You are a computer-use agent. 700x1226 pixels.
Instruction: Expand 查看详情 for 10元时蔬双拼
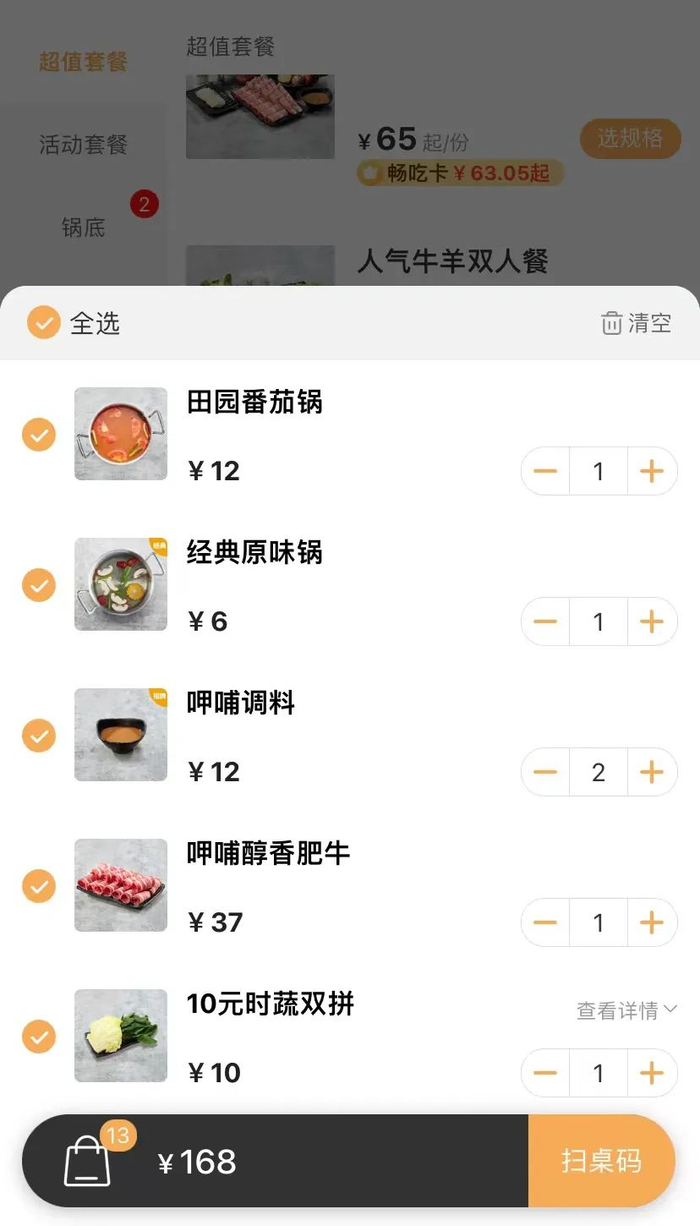click(x=627, y=1011)
